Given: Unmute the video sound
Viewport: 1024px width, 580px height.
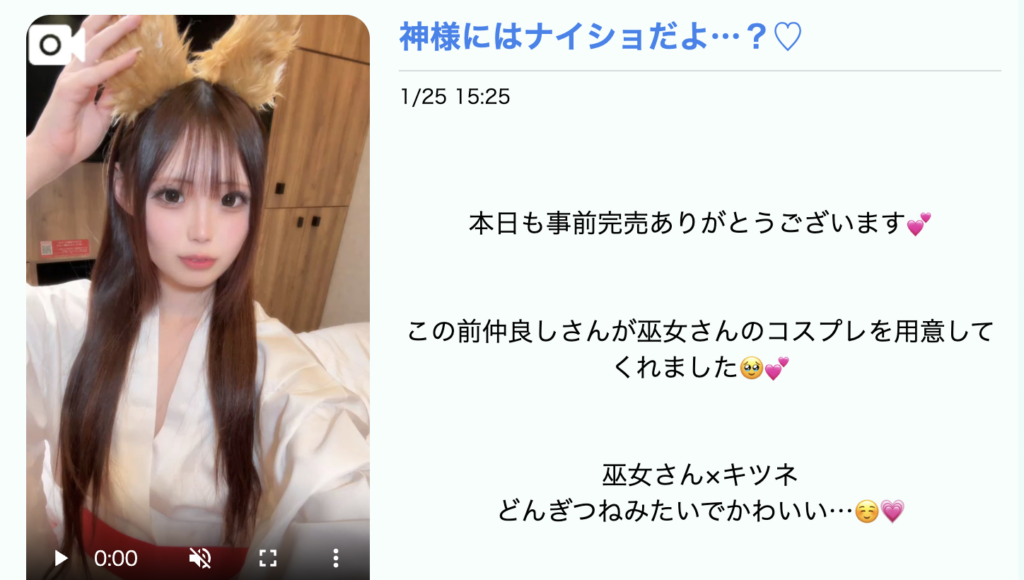Looking at the screenshot, I should click(200, 558).
